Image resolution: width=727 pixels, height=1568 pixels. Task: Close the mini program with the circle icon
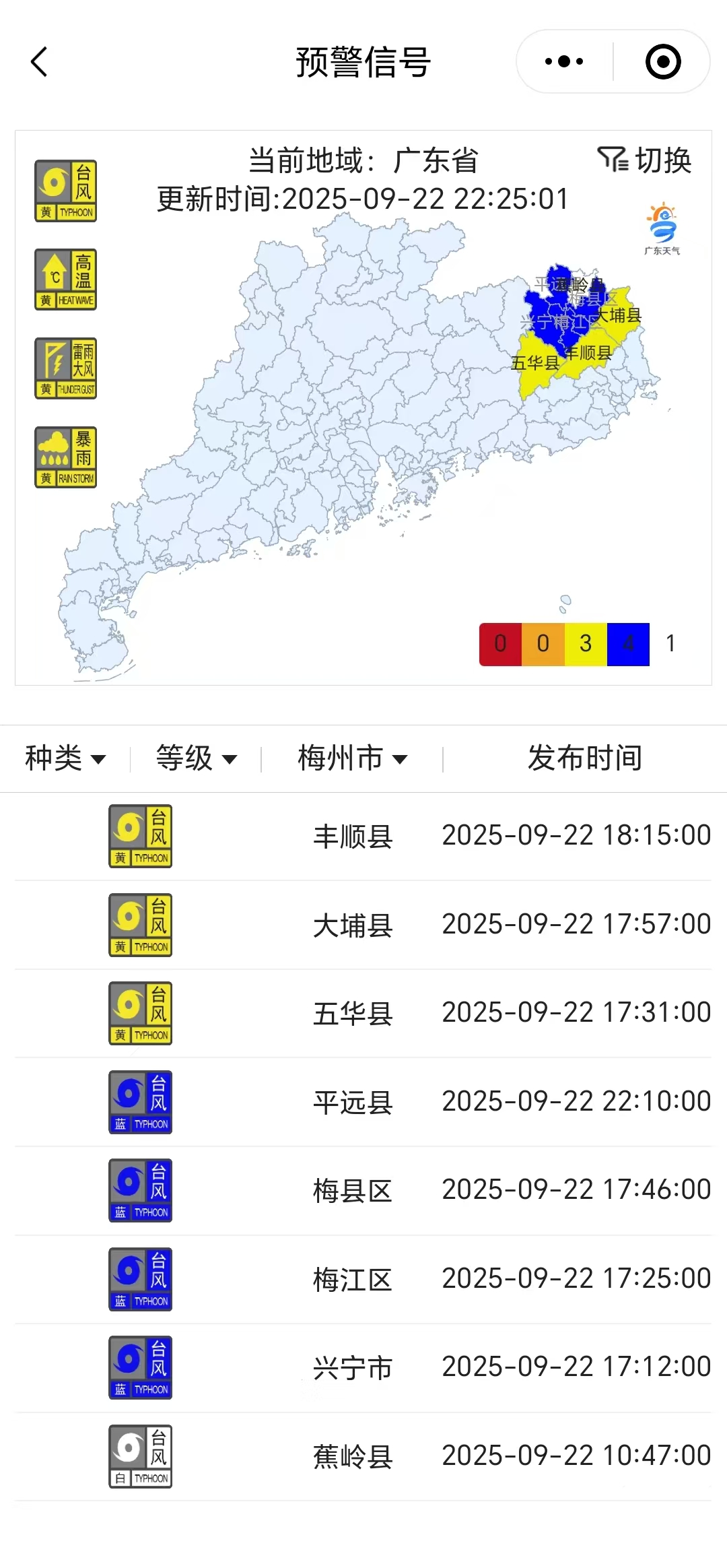click(663, 62)
